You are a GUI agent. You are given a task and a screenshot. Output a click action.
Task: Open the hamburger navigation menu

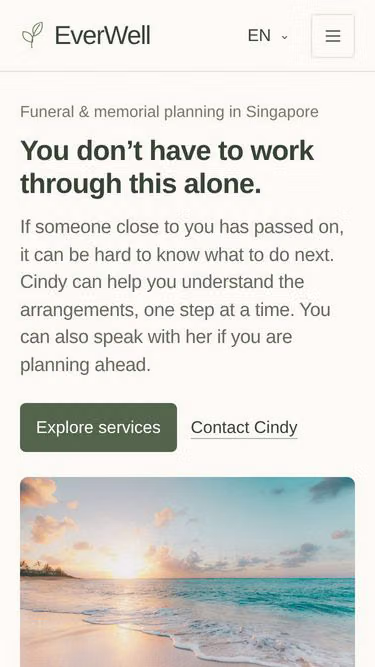click(x=333, y=36)
